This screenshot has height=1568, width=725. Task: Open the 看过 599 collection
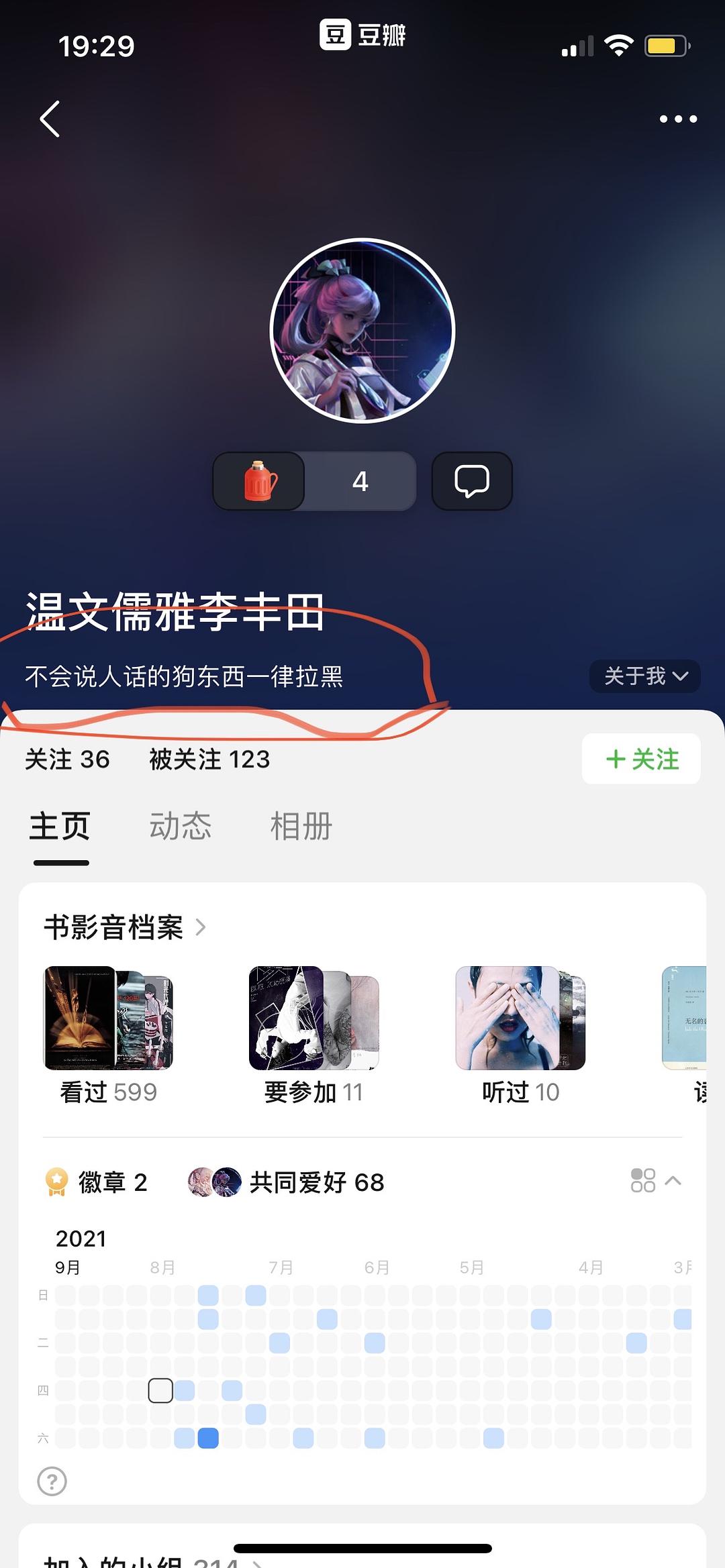pyautogui.click(x=109, y=1033)
